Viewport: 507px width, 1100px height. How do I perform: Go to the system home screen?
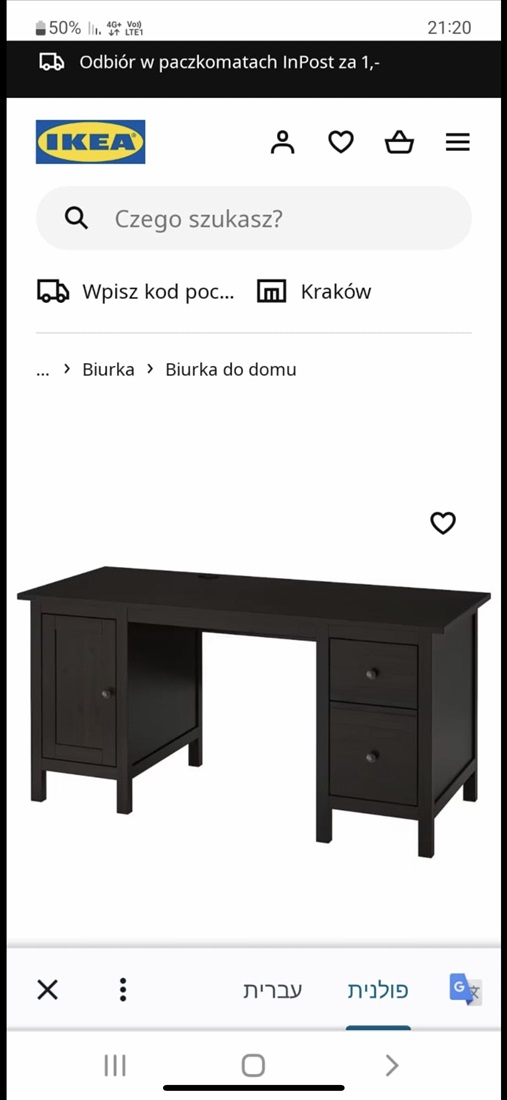tap(253, 1066)
